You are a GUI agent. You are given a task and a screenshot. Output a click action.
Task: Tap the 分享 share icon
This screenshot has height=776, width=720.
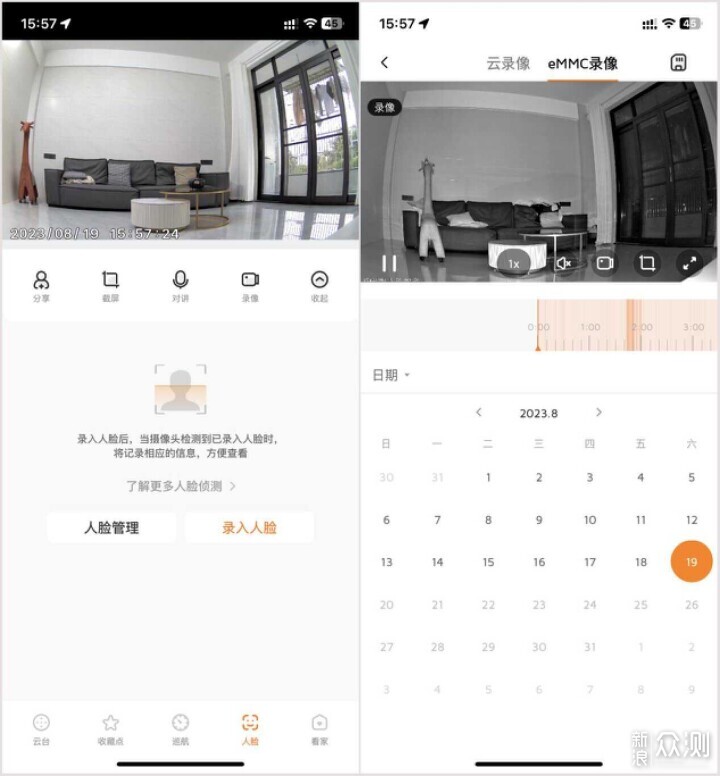pyautogui.click(x=41, y=284)
